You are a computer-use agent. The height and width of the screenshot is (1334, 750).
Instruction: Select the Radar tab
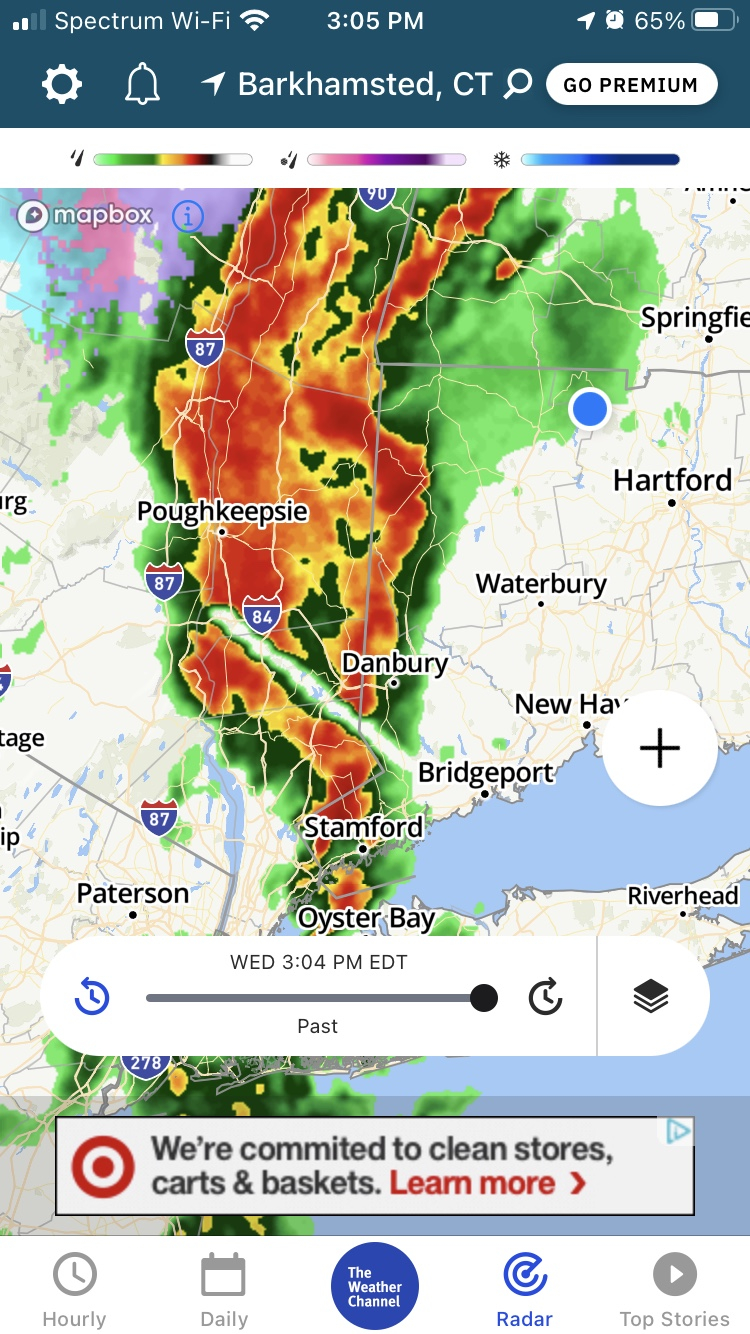point(525,1290)
